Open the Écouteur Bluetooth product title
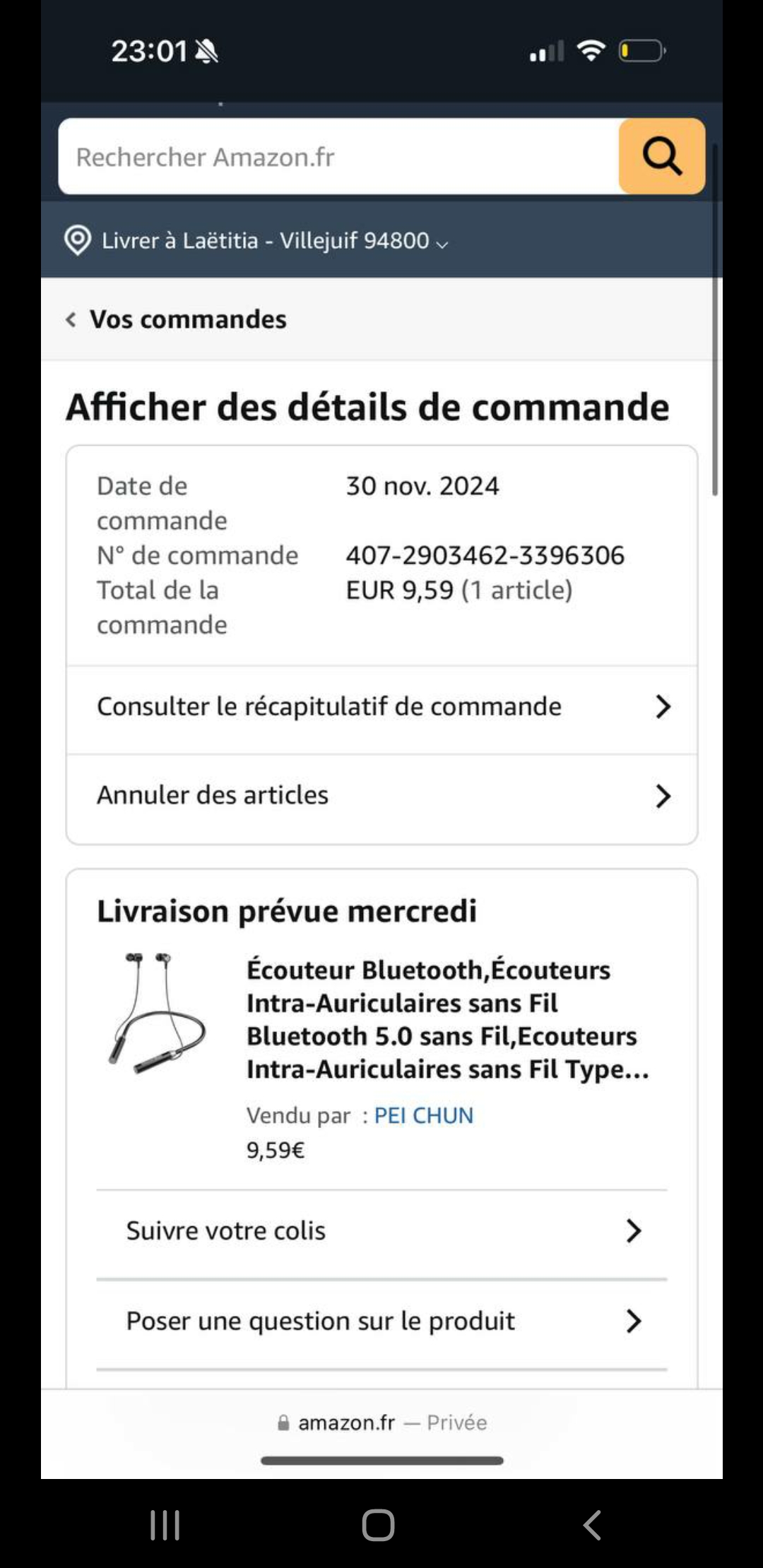763x1568 pixels. pyautogui.click(x=446, y=1019)
